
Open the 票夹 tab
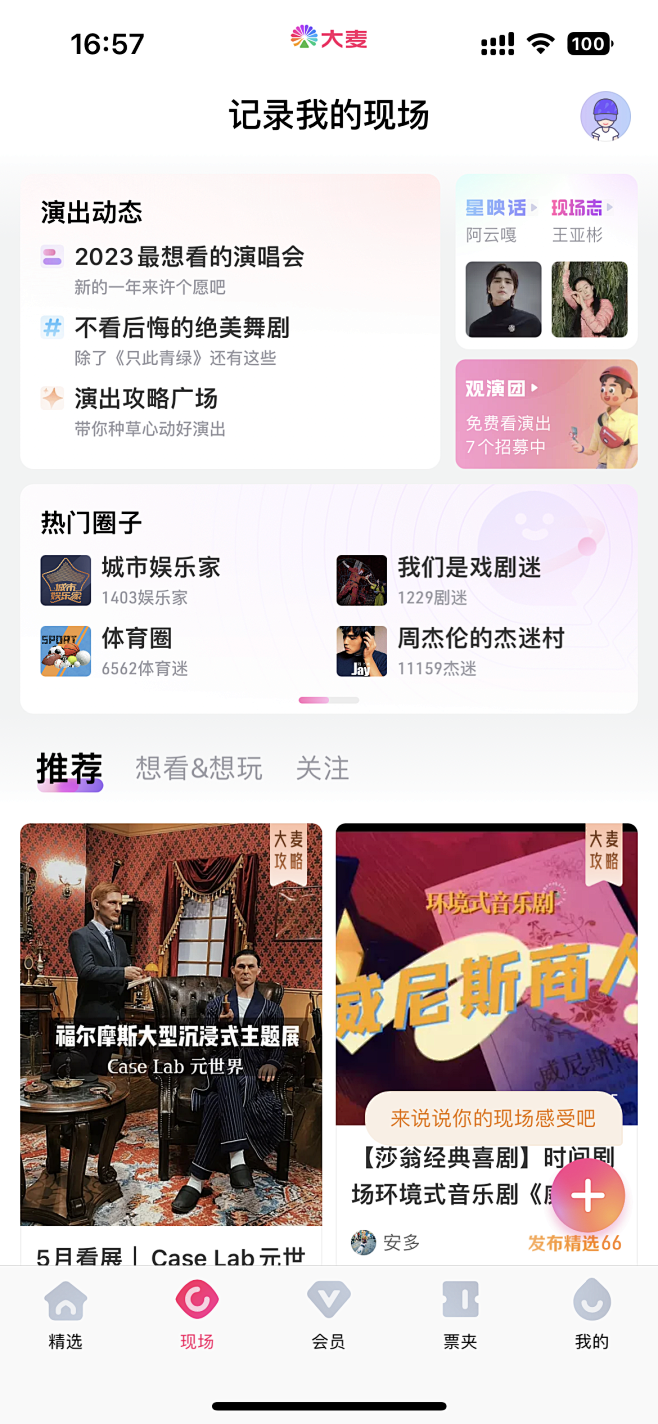click(460, 1315)
